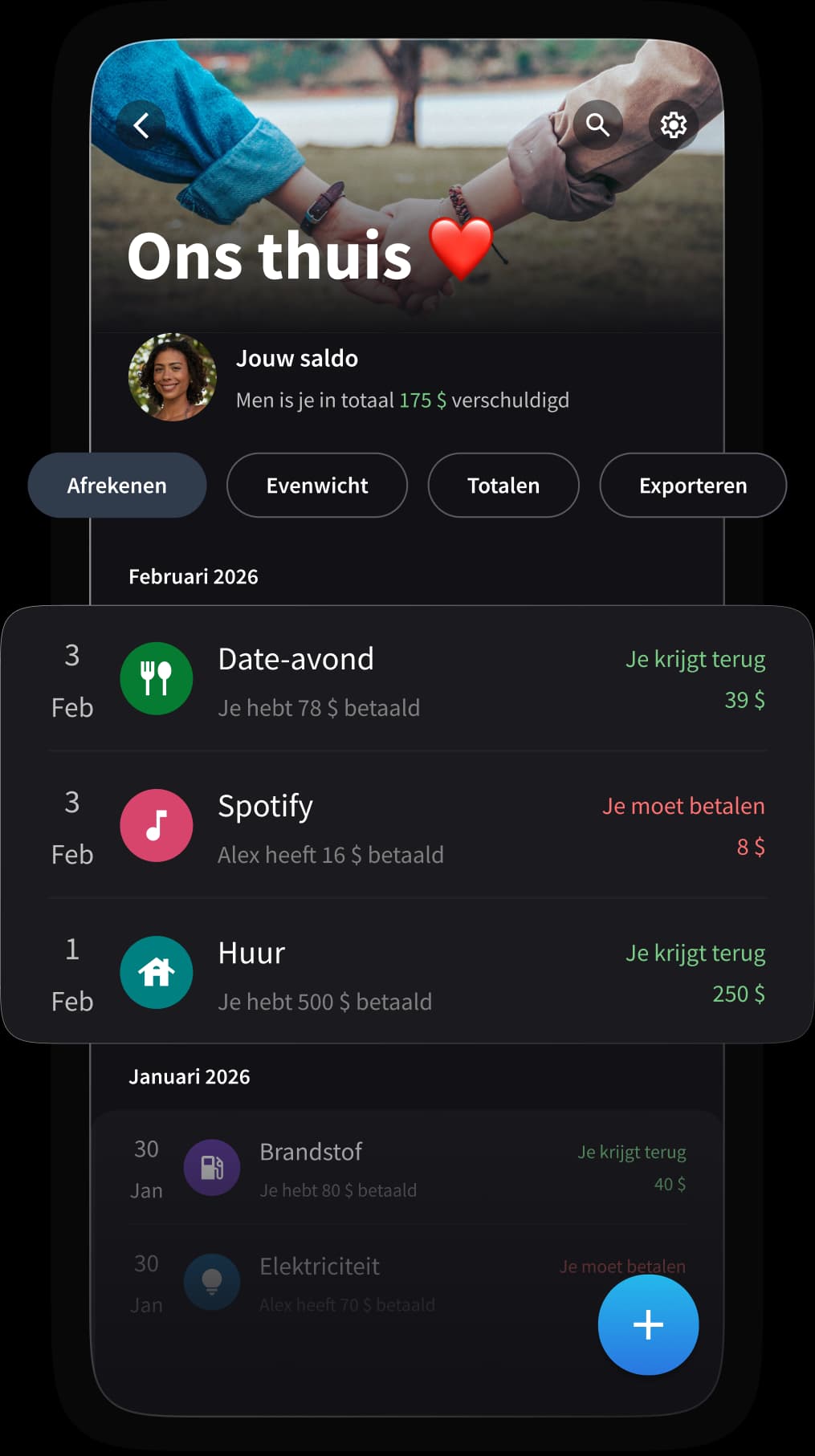This screenshot has height=1456, width=815.
Task: Open the settings gear on the header
Action: 673,124
